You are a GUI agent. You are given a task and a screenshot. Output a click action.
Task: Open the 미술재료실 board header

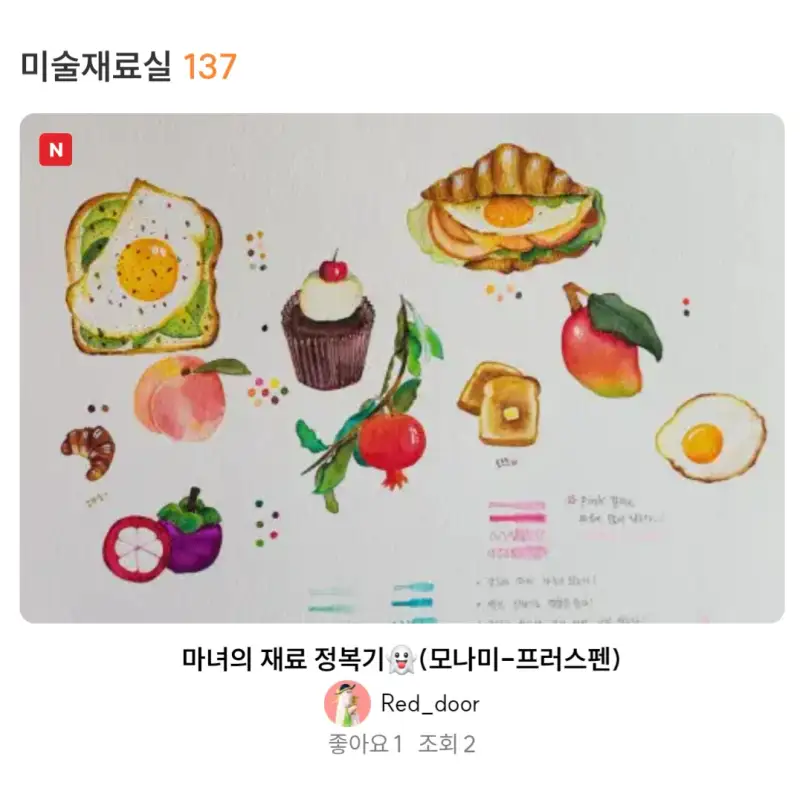(128, 67)
